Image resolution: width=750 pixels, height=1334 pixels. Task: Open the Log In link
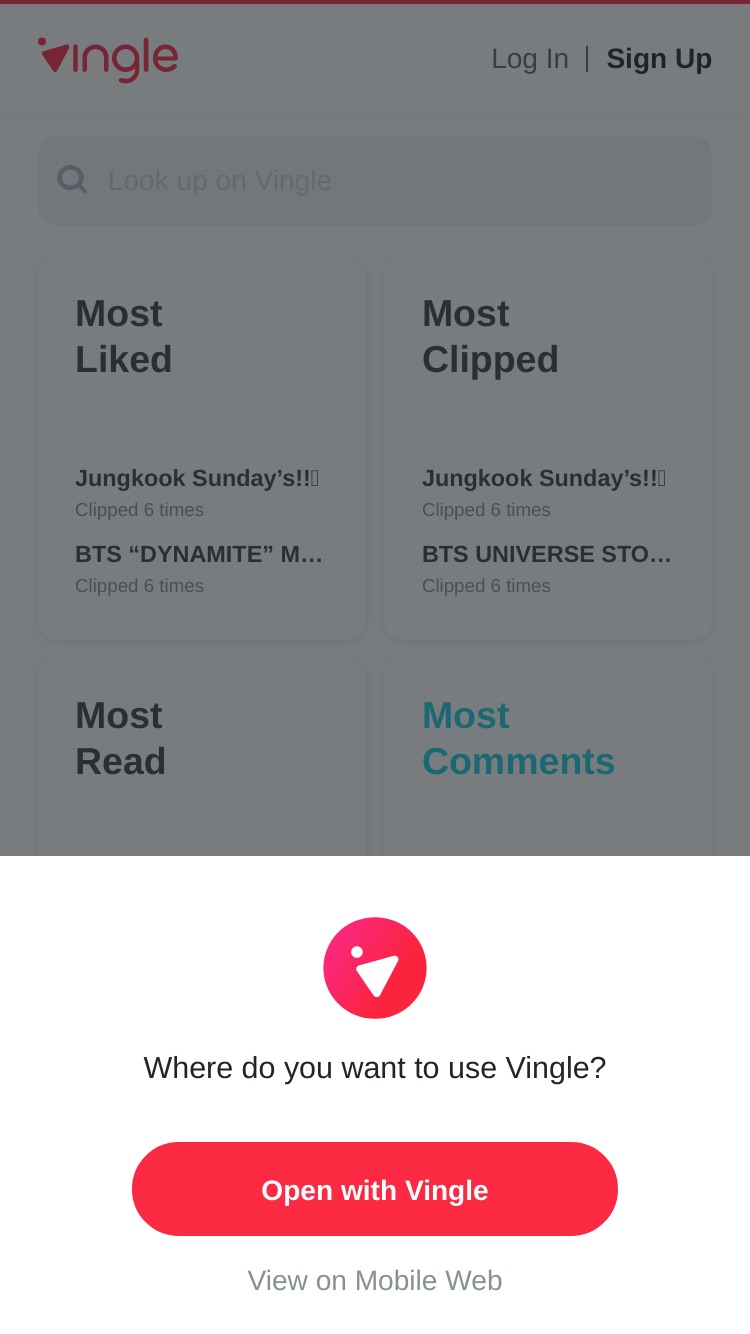(530, 59)
